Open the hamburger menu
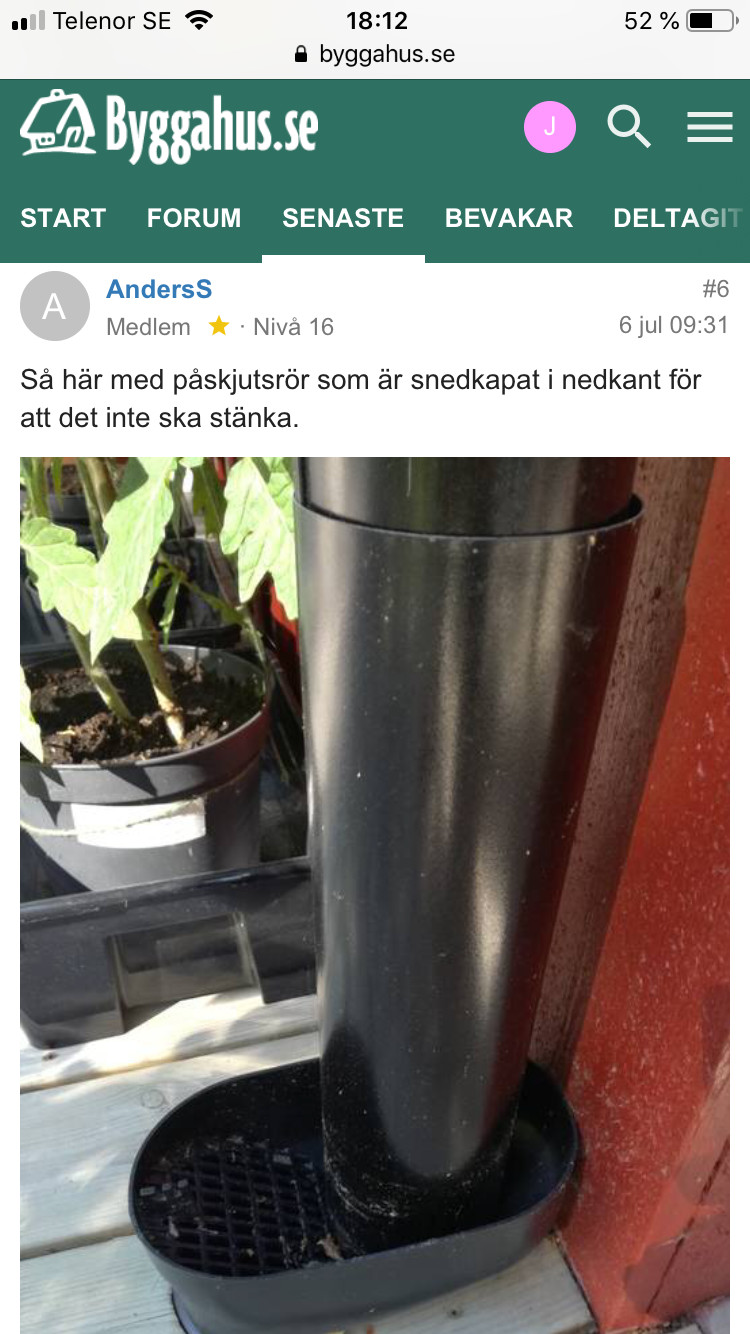Screen dimensions: 750x1334 point(710,127)
